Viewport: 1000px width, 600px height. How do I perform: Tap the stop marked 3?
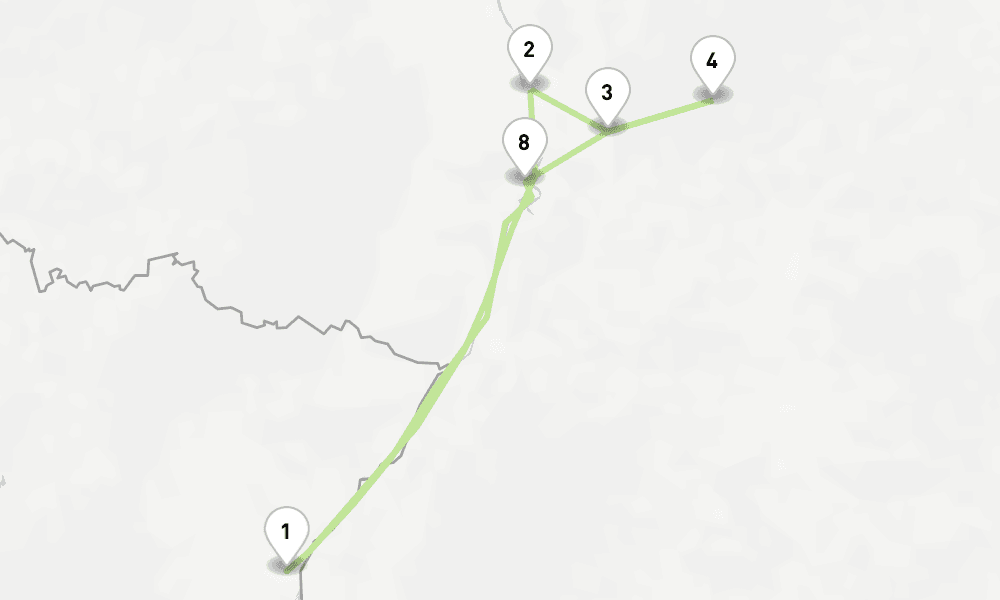(x=607, y=94)
